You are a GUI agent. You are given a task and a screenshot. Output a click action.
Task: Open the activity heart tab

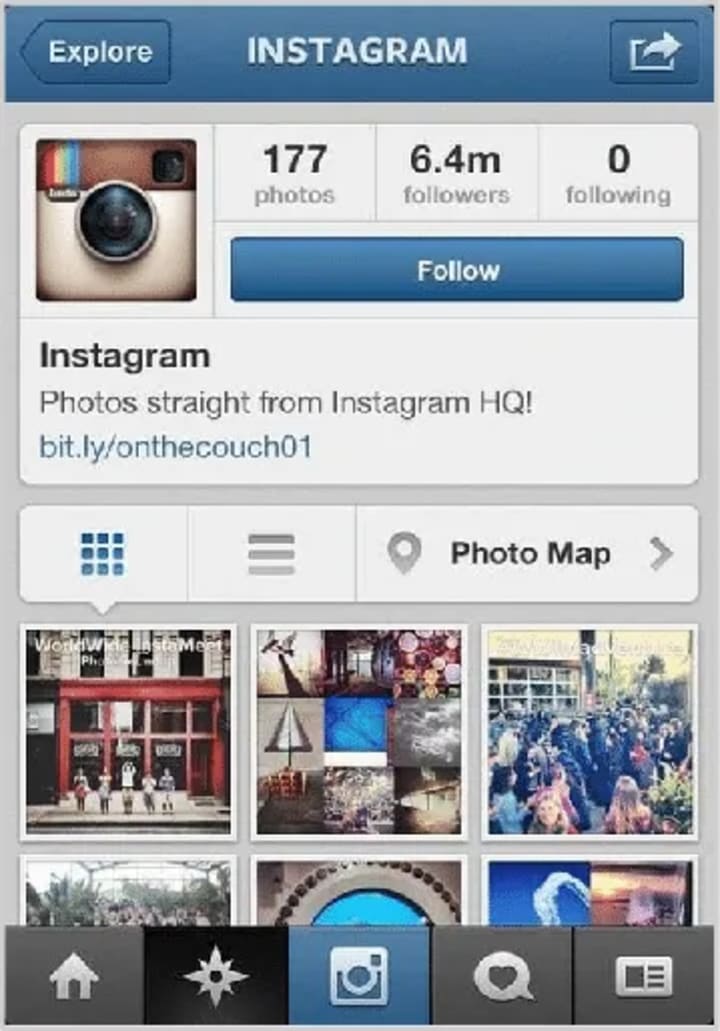coord(502,977)
